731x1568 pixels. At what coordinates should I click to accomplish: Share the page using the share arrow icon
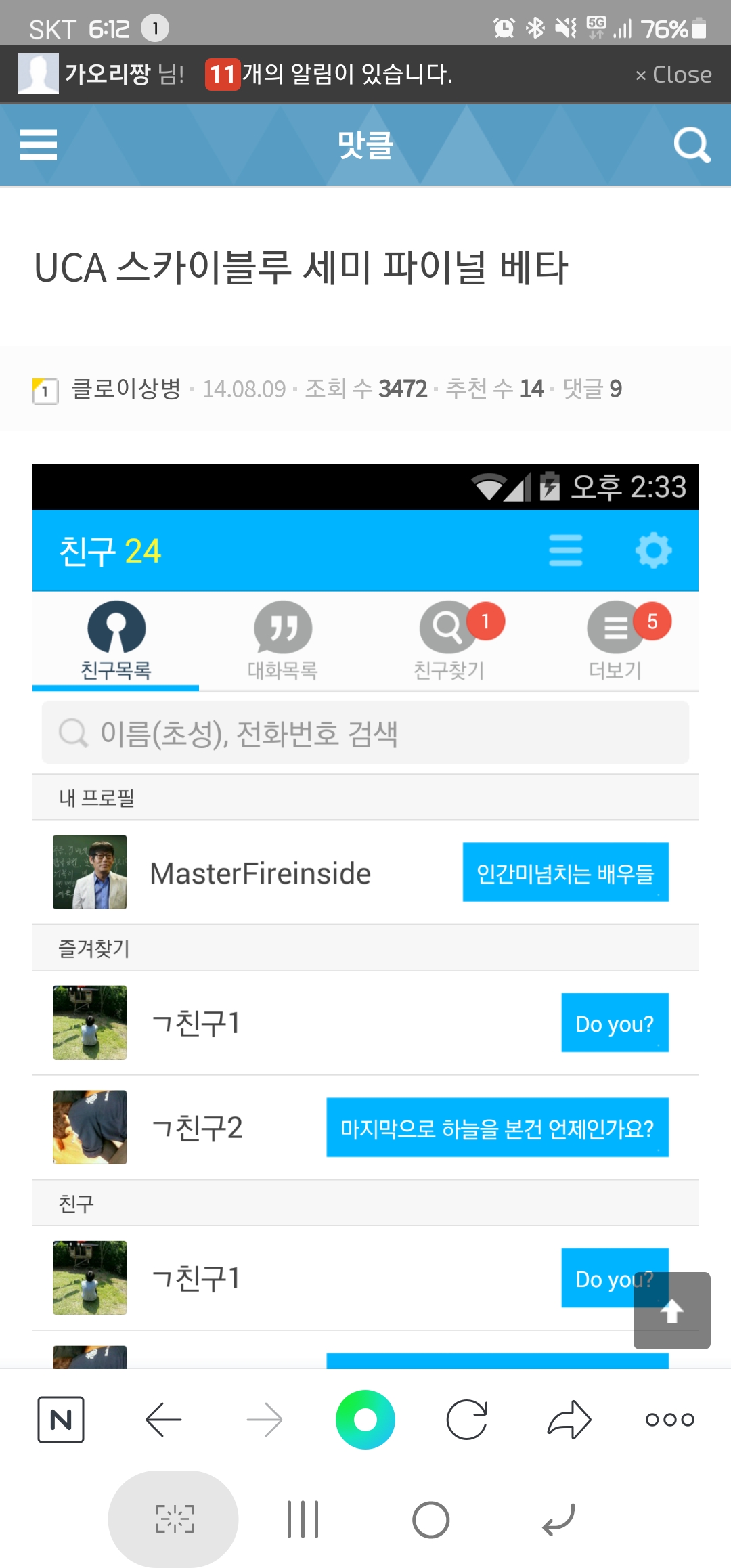[567, 1419]
